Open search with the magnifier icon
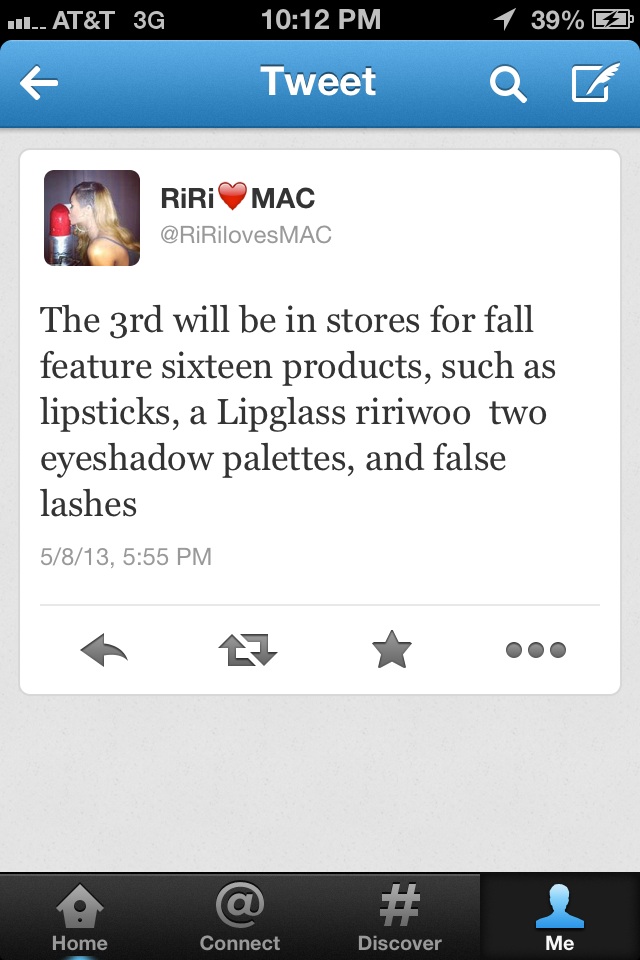 (508, 85)
